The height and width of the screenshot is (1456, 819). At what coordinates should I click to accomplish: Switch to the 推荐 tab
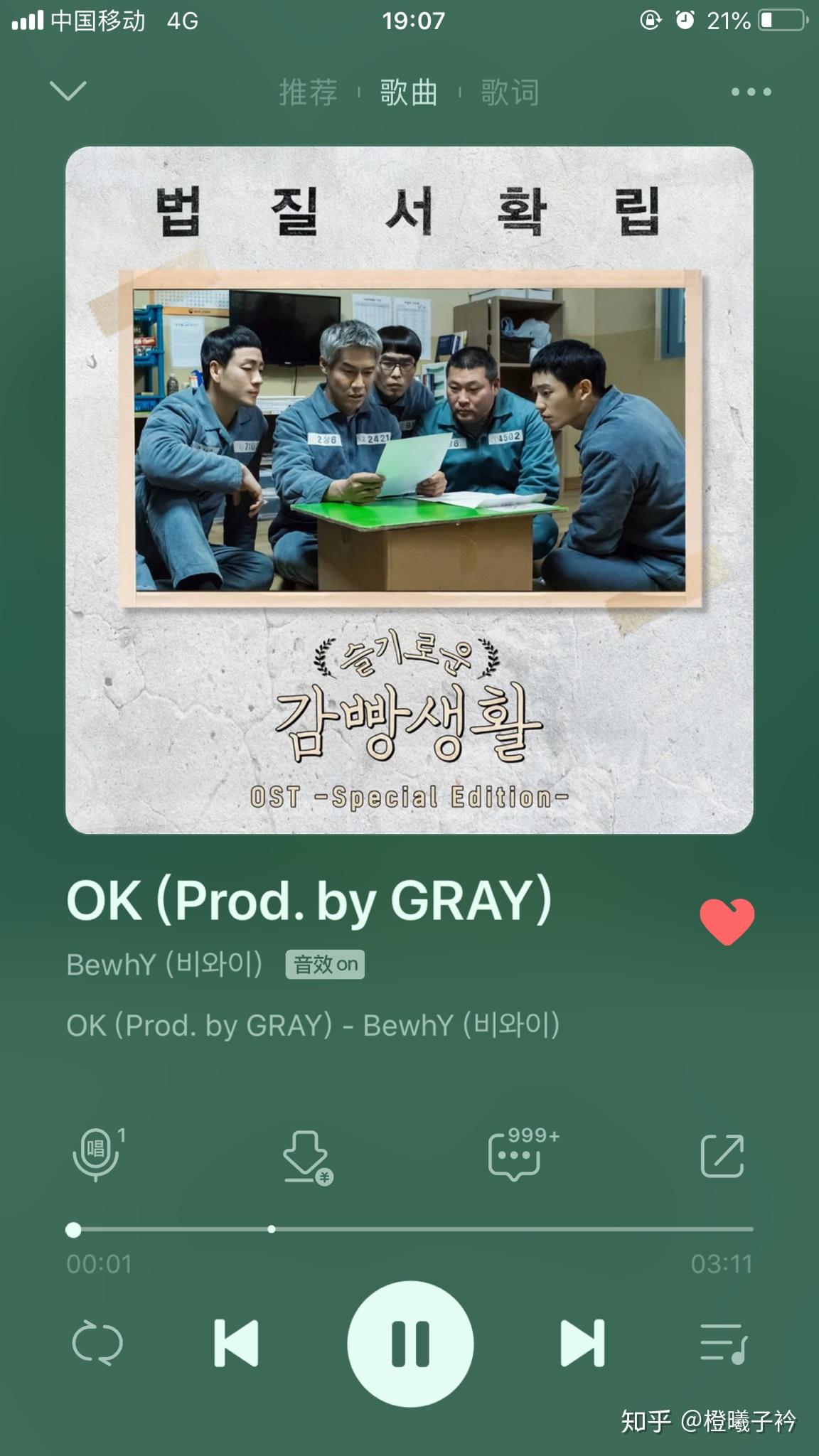[x=308, y=92]
